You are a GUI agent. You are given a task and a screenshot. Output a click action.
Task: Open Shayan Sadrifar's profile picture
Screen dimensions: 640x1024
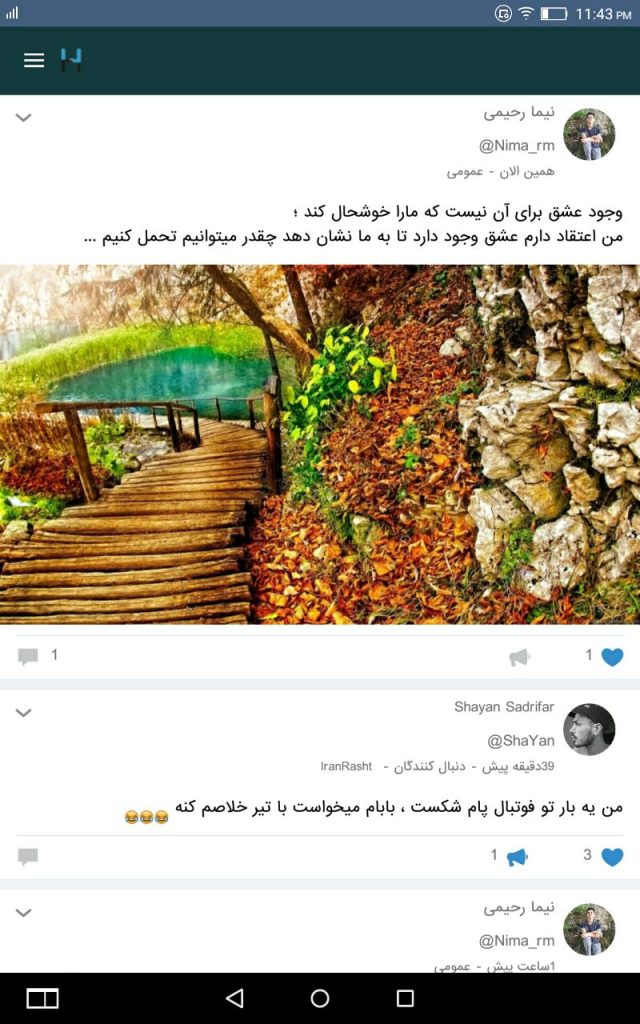point(589,729)
